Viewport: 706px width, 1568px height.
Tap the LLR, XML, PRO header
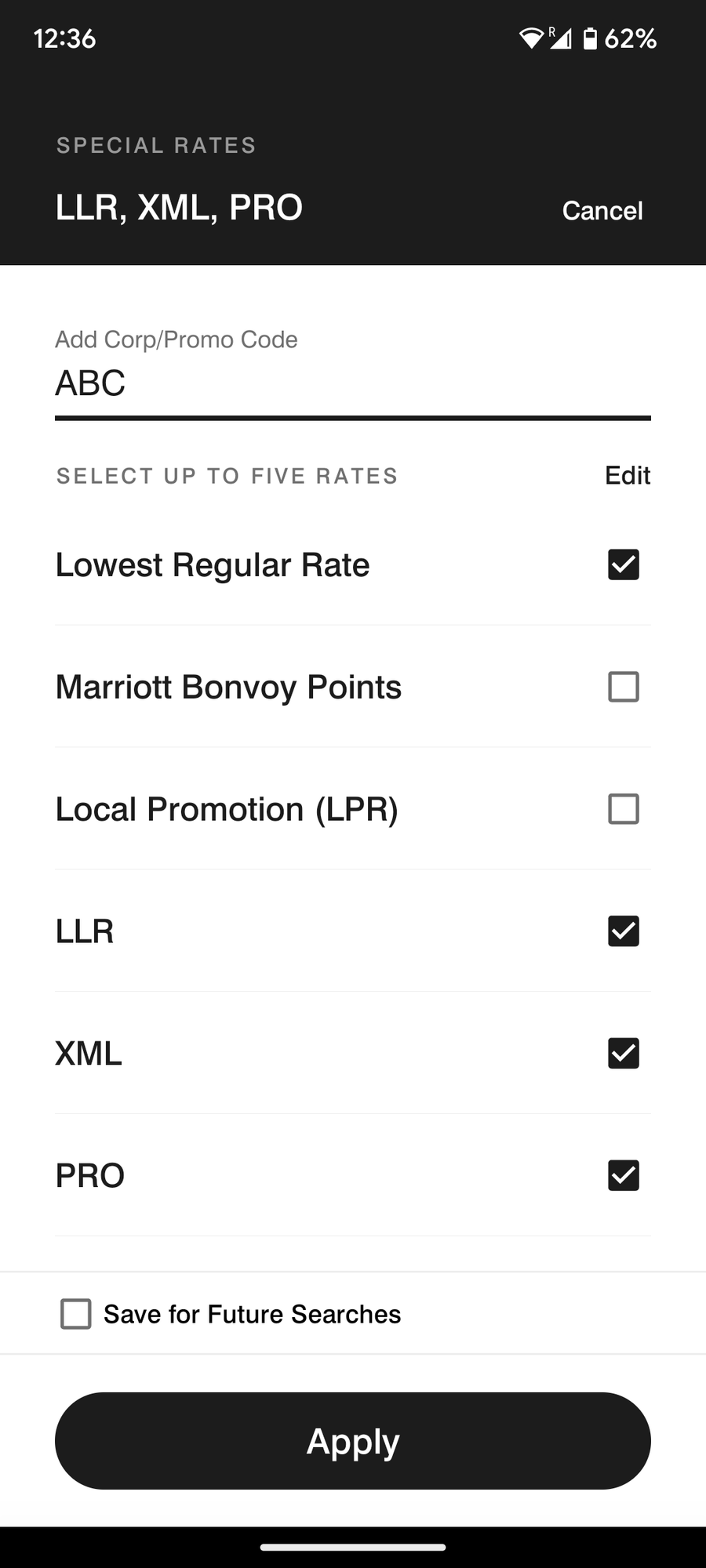(179, 207)
